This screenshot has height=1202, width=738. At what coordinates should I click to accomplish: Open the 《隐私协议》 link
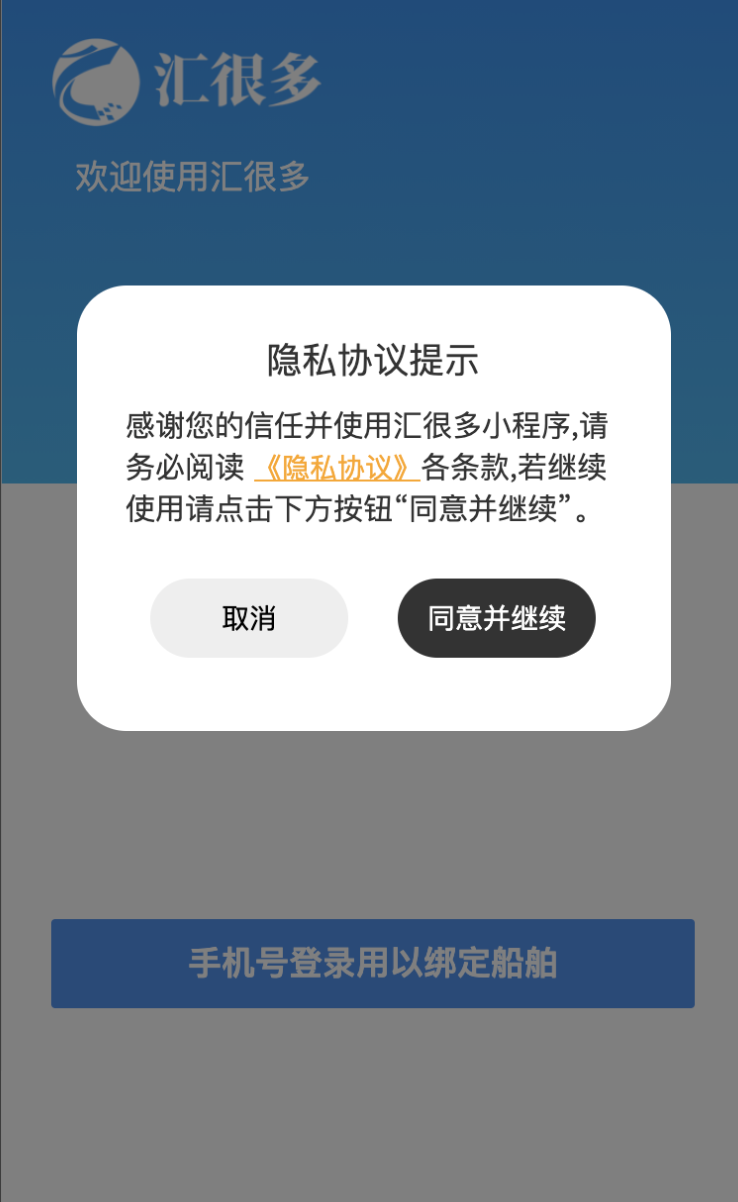[x=335, y=468]
